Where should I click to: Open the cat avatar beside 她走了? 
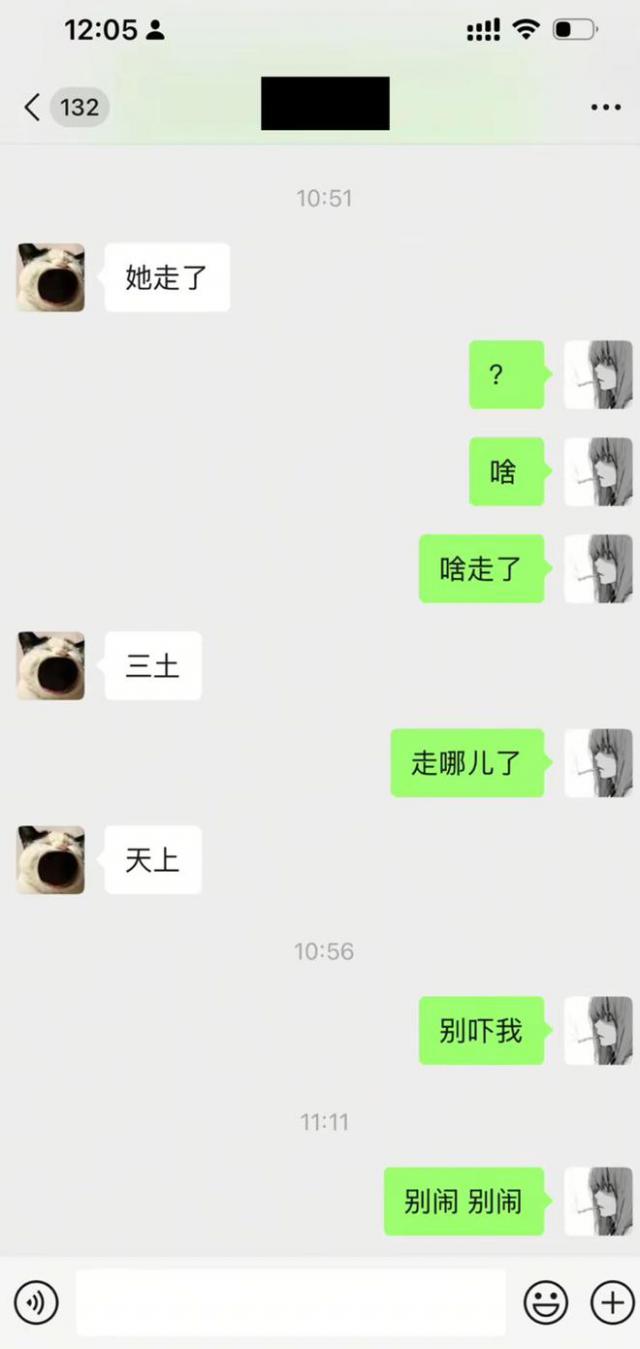click(x=51, y=277)
